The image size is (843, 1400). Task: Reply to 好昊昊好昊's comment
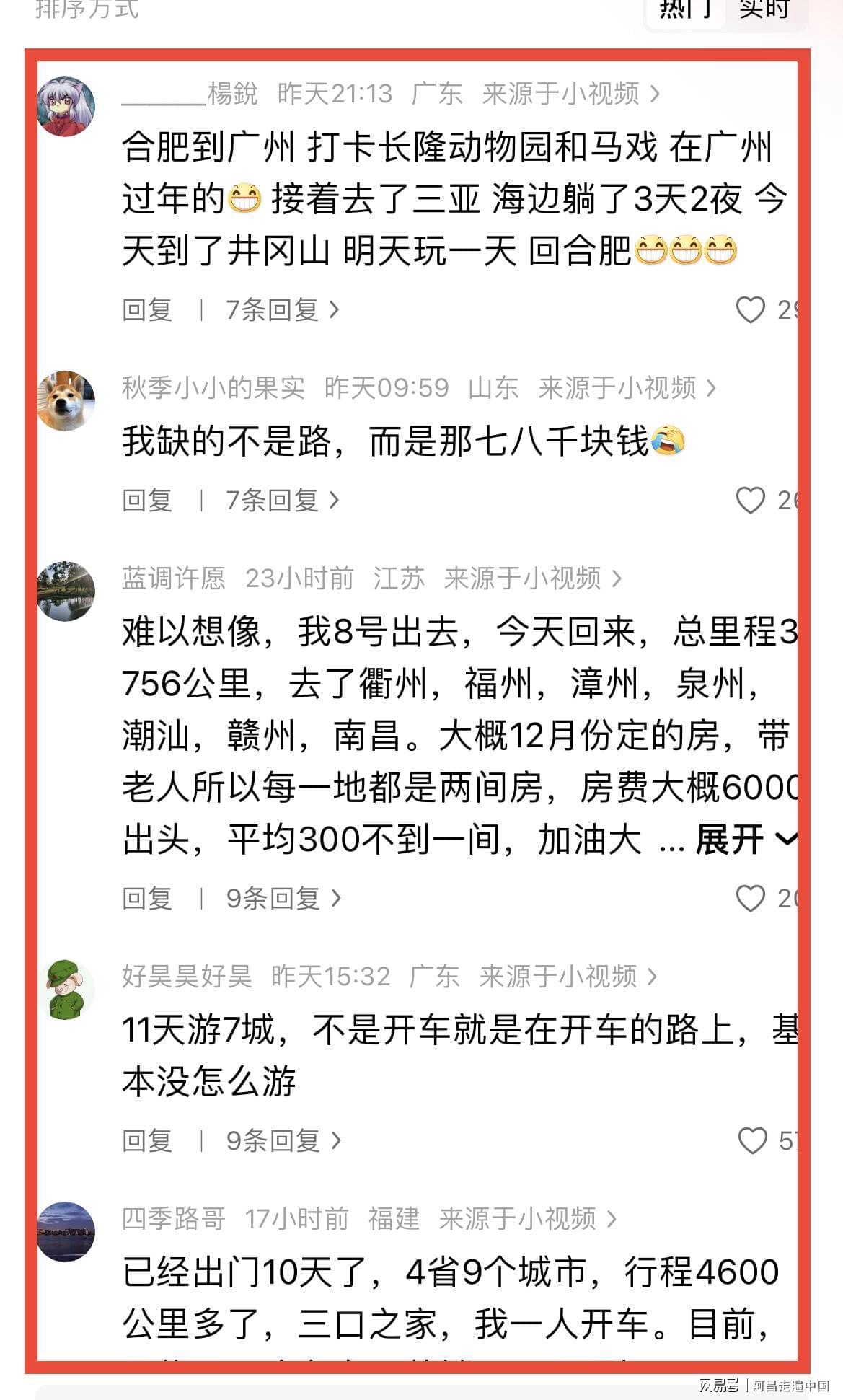147,1140
